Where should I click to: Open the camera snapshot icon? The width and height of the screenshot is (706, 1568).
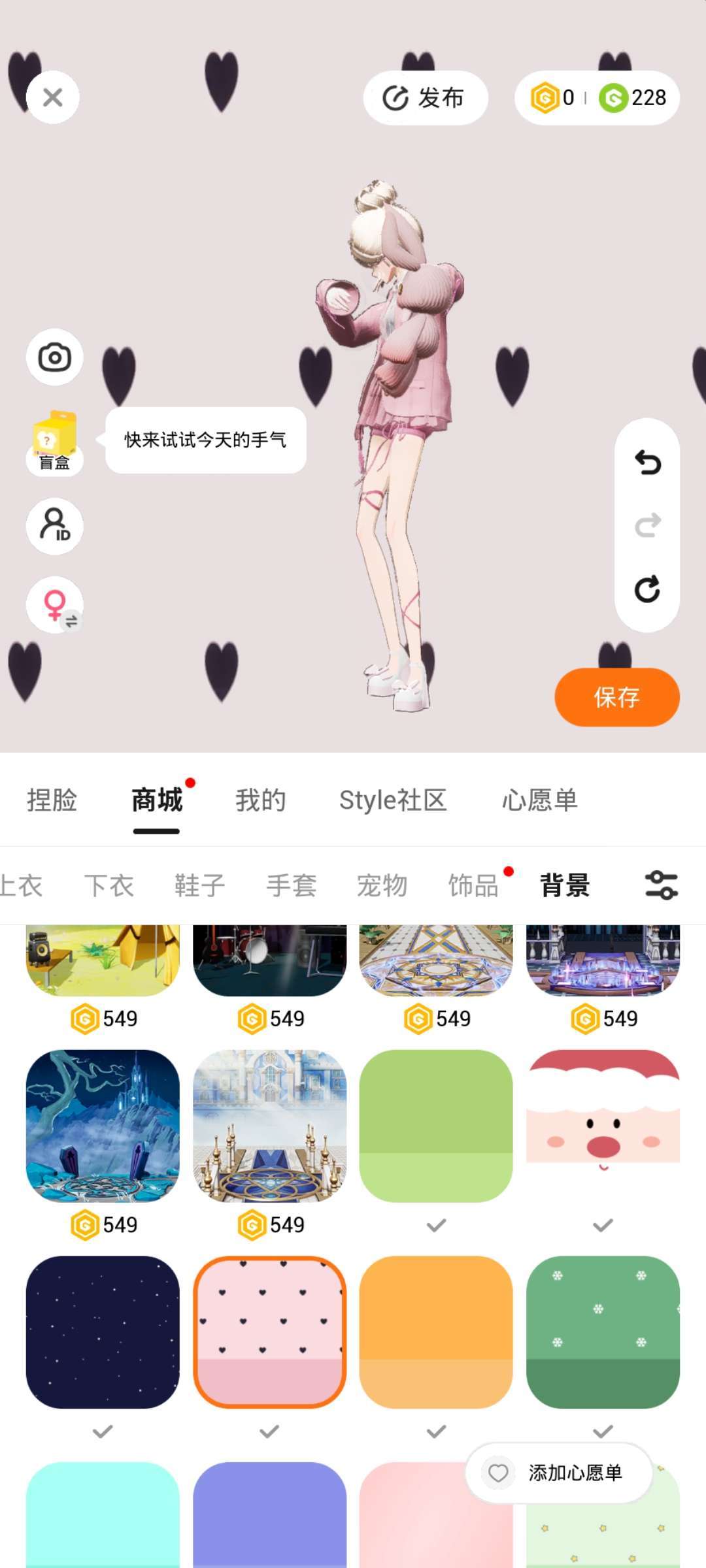coord(54,357)
